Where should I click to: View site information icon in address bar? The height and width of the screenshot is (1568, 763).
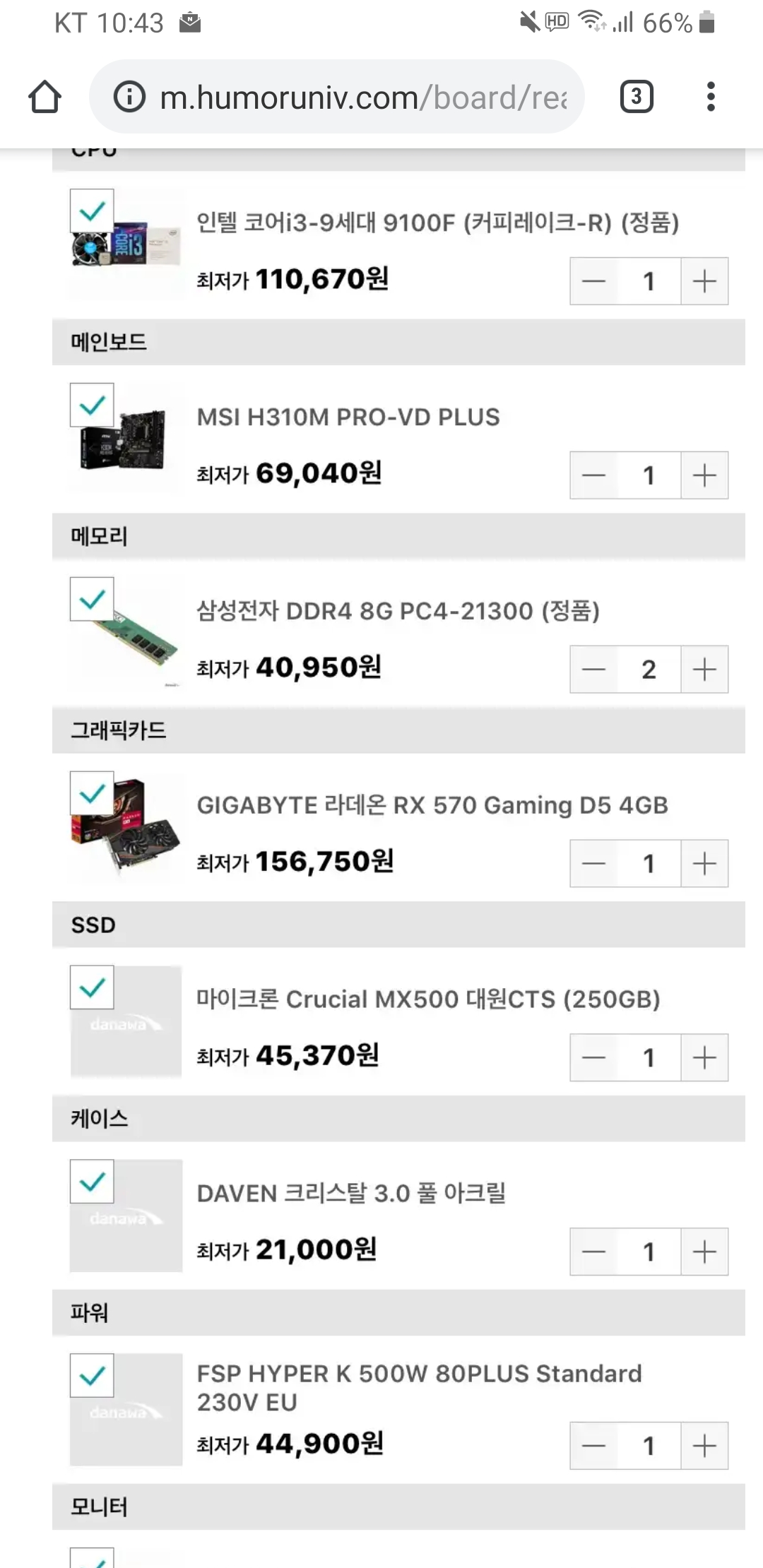coord(130,97)
